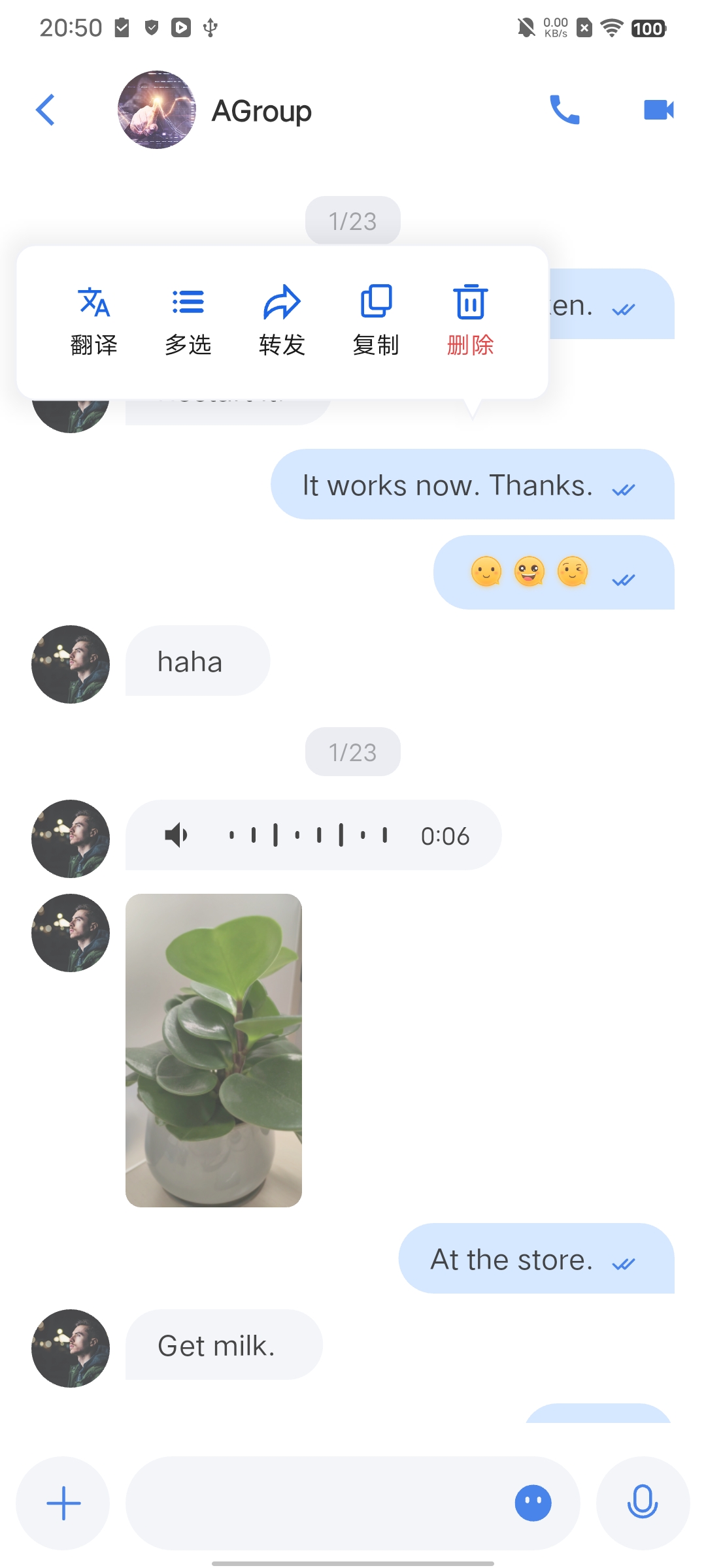Open the plus attachment menu
This screenshot has width=706, height=1568.
coord(63,1503)
